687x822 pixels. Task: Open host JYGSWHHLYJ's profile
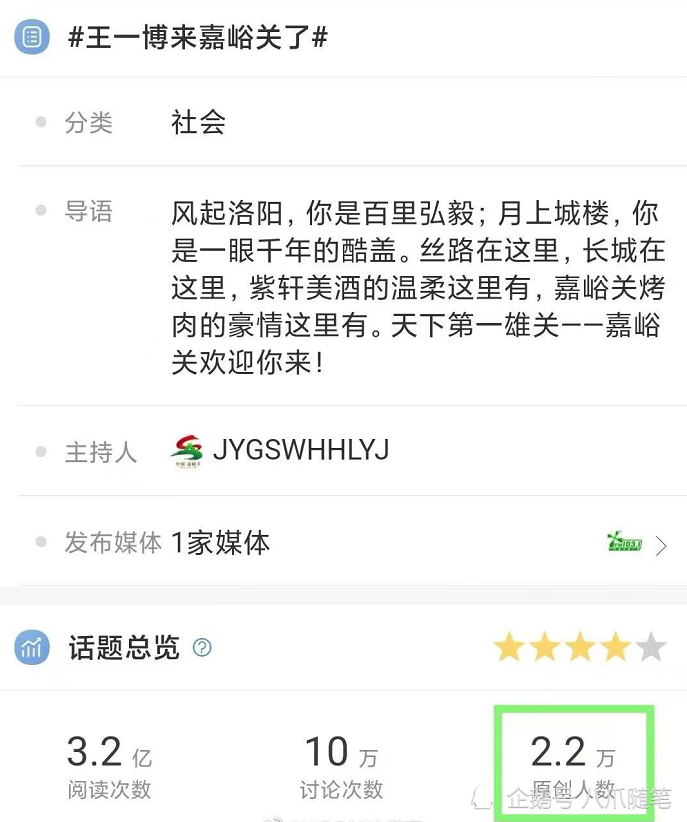pyautogui.click(x=300, y=450)
